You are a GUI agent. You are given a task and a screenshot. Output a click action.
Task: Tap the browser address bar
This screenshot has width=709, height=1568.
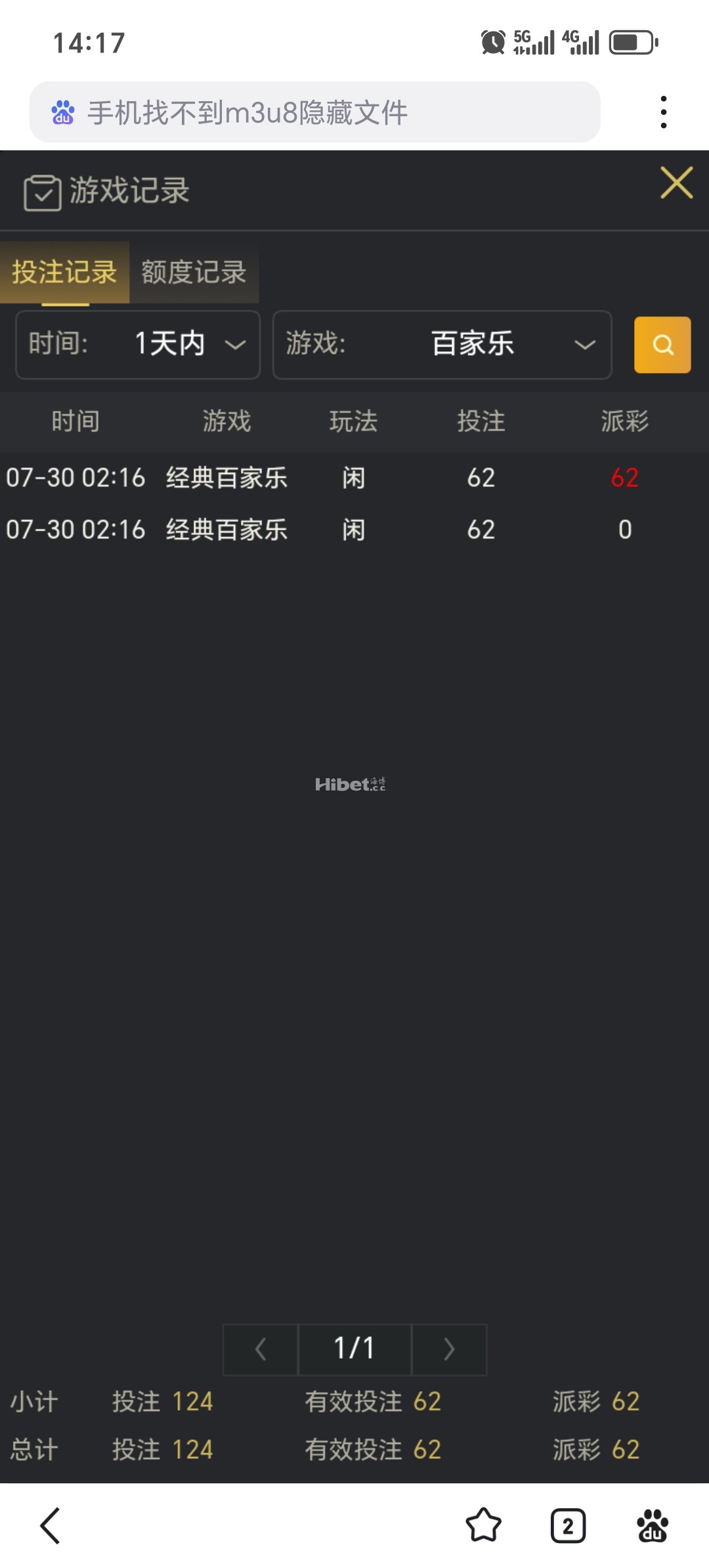click(x=315, y=112)
